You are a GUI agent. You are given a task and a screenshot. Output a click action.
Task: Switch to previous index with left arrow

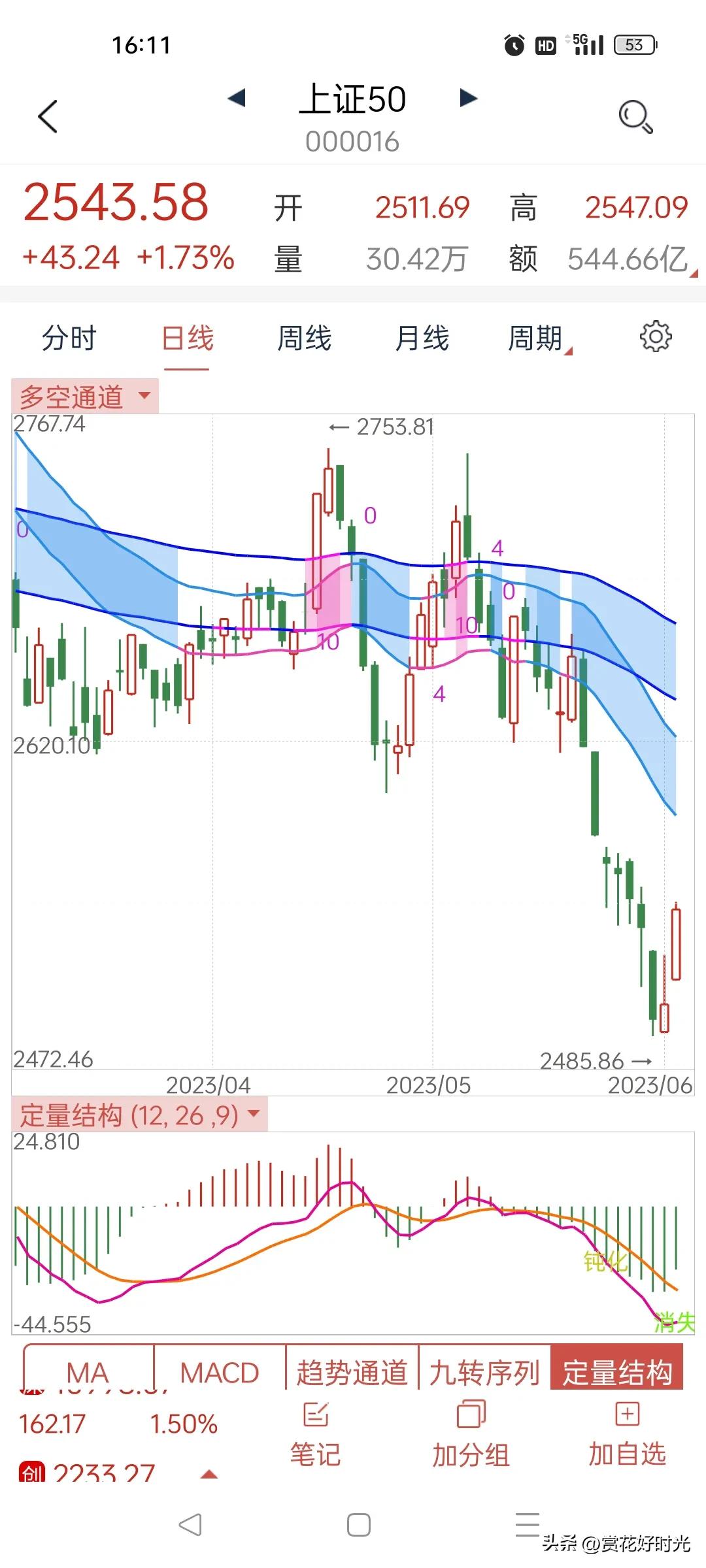(x=239, y=98)
